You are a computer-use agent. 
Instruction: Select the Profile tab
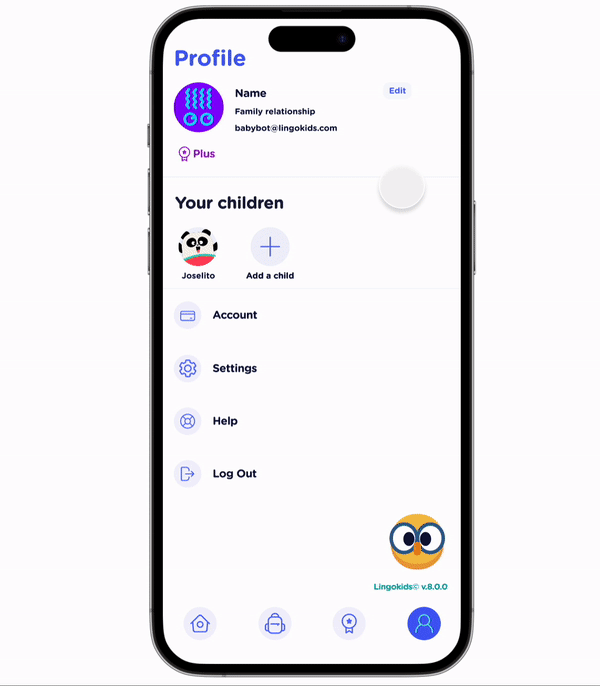(x=424, y=624)
